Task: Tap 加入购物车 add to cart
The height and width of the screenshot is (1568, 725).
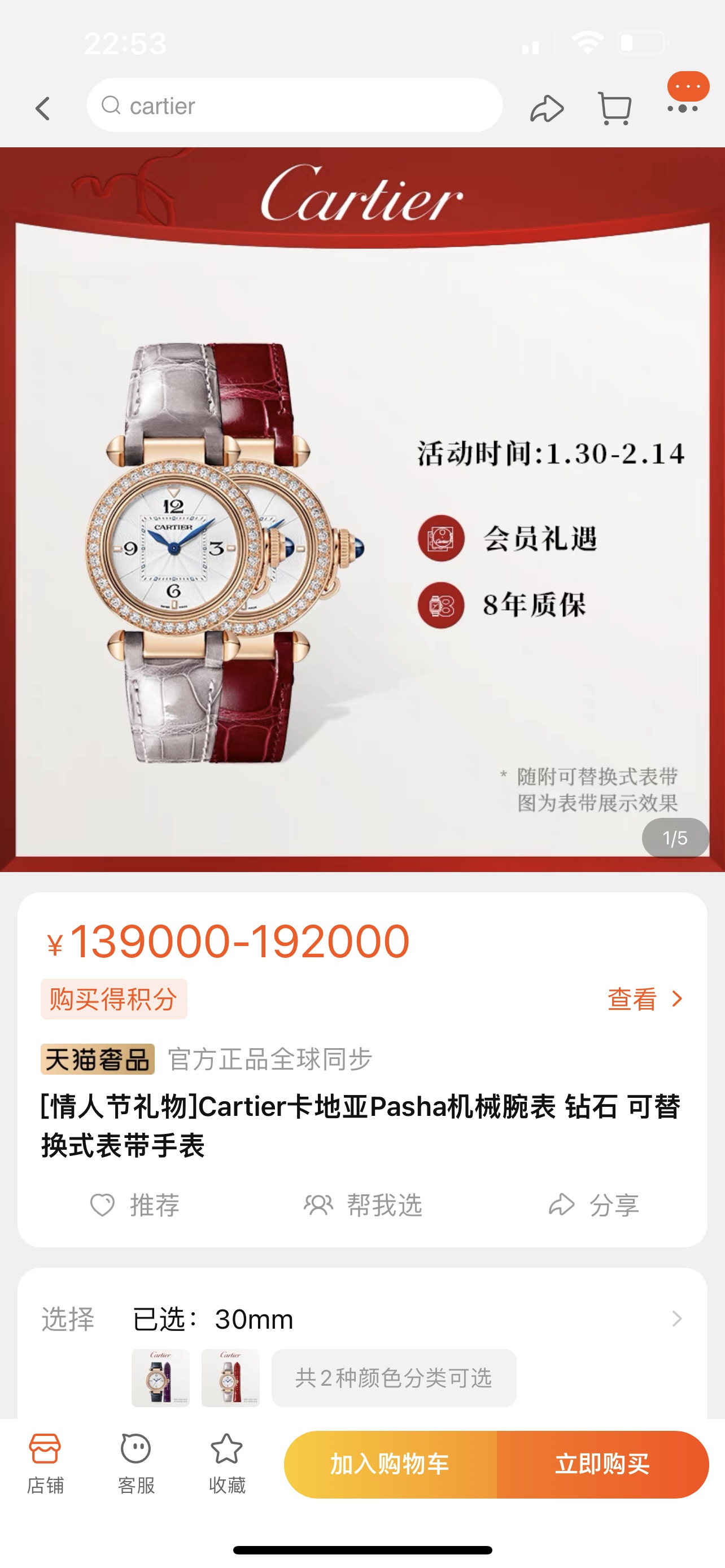Action: (390, 1464)
